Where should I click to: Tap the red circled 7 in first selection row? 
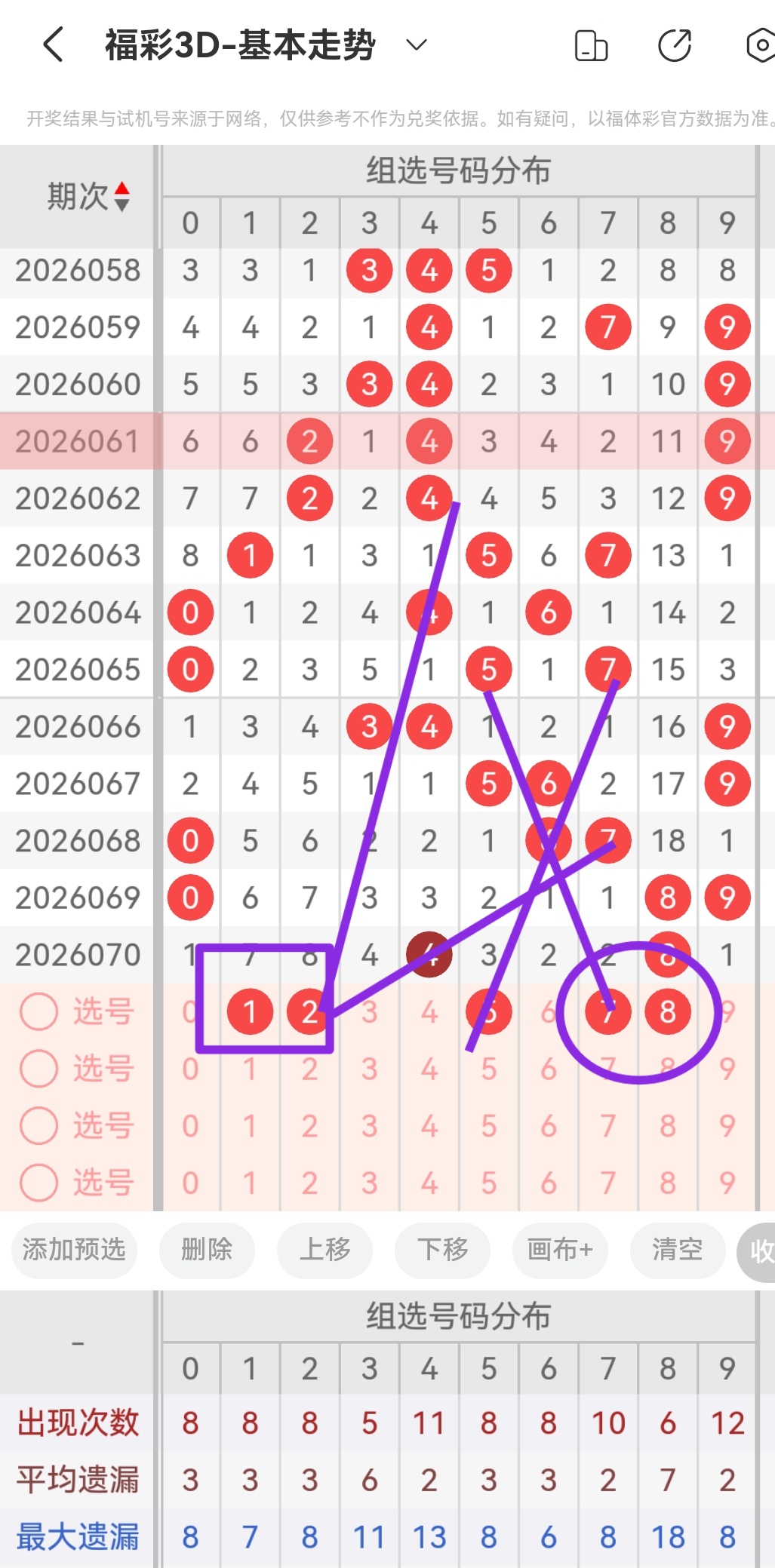pyautogui.click(x=607, y=1011)
